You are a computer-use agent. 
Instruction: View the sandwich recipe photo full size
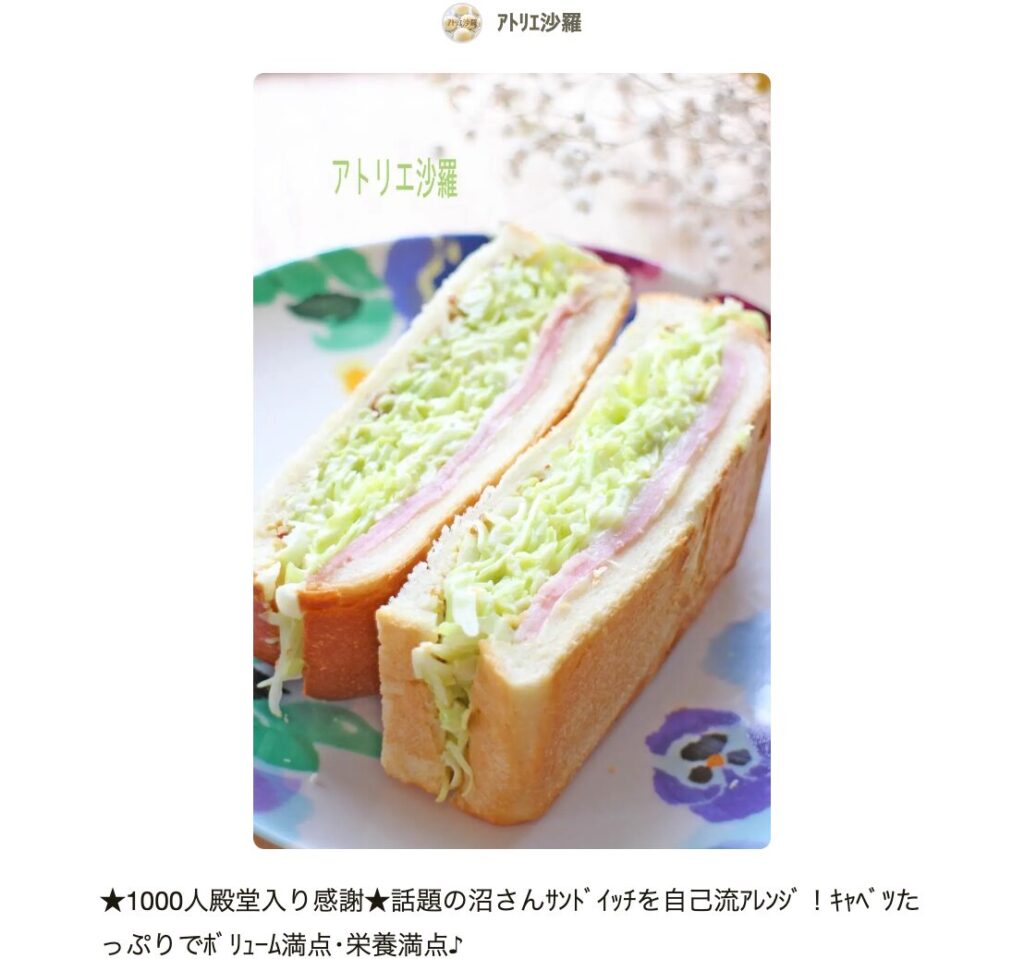coord(511,460)
